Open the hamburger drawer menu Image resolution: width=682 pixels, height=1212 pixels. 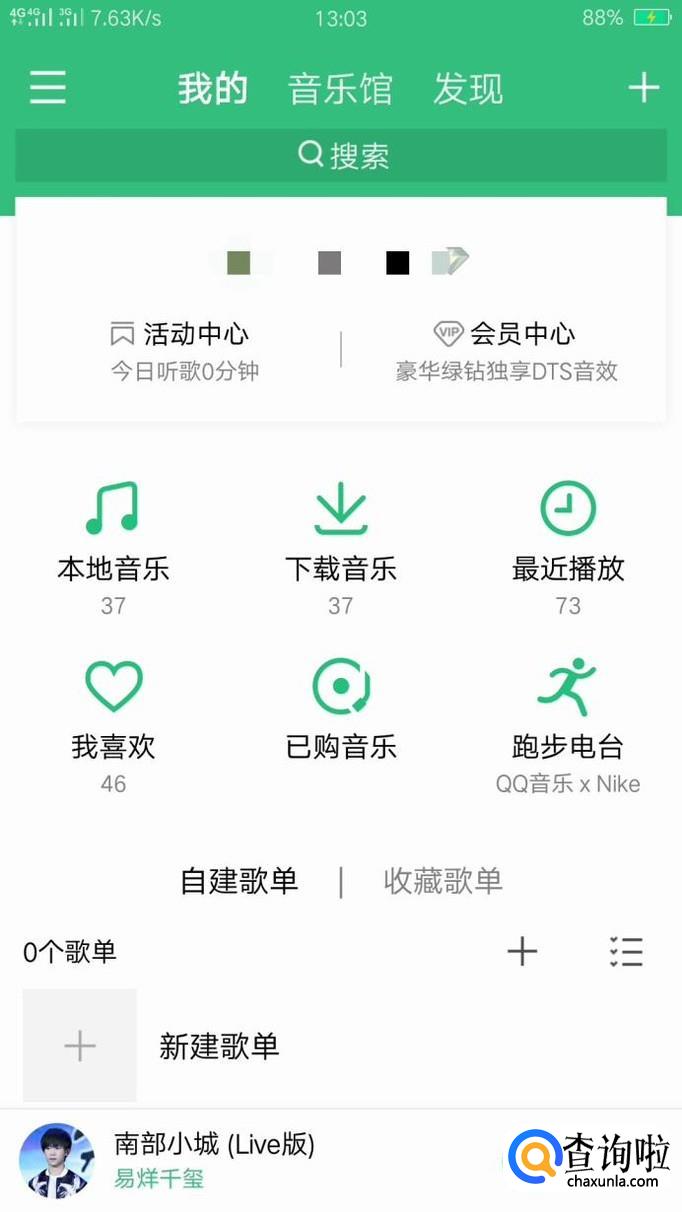(x=47, y=88)
